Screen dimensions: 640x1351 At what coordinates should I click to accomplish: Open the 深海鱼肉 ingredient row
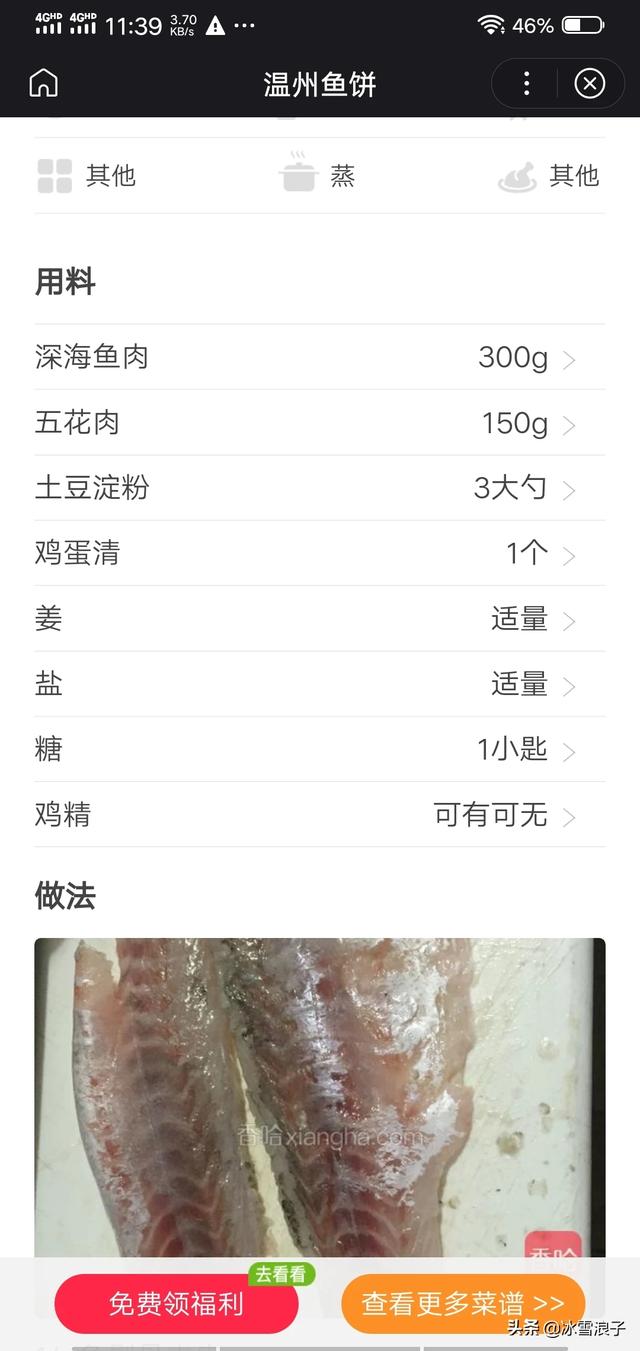tap(319, 358)
